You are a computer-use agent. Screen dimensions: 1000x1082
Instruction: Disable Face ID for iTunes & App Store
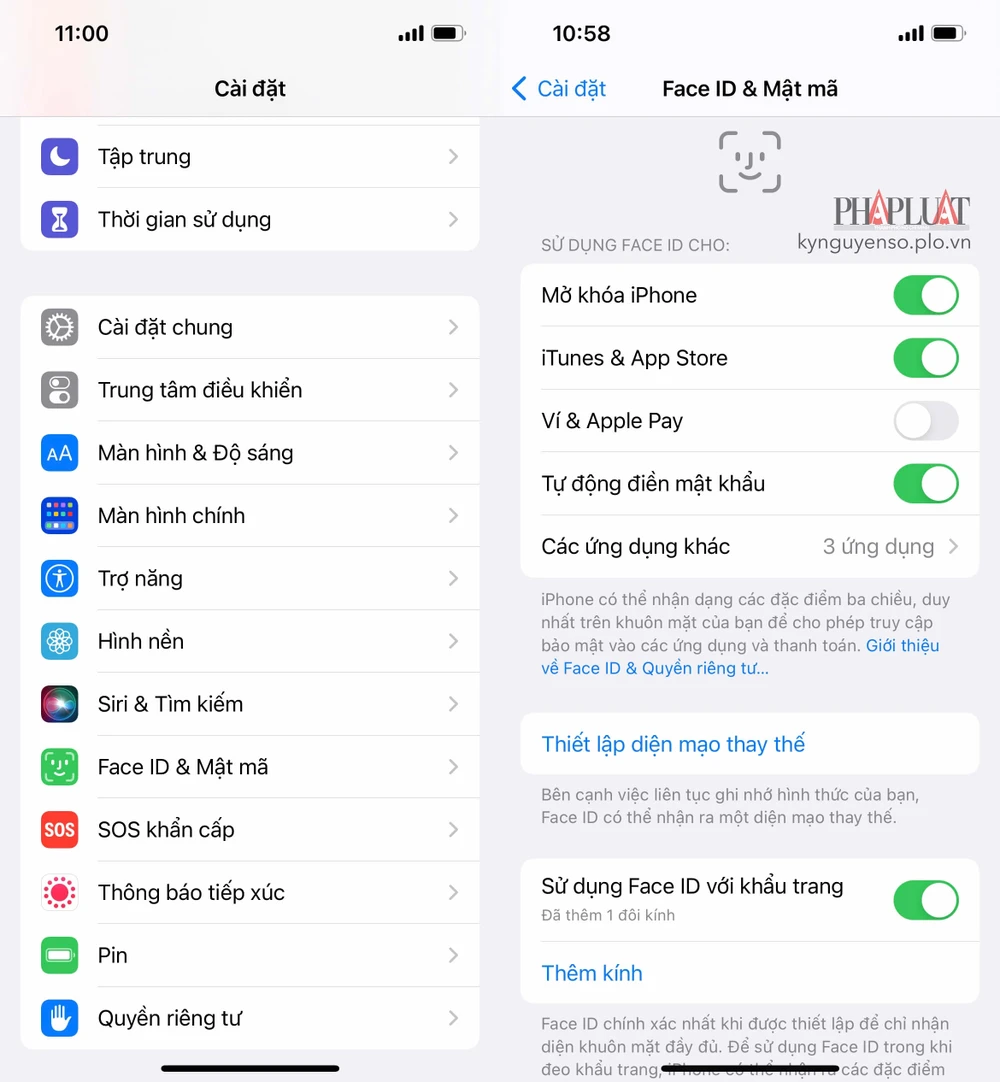tap(925, 358)
